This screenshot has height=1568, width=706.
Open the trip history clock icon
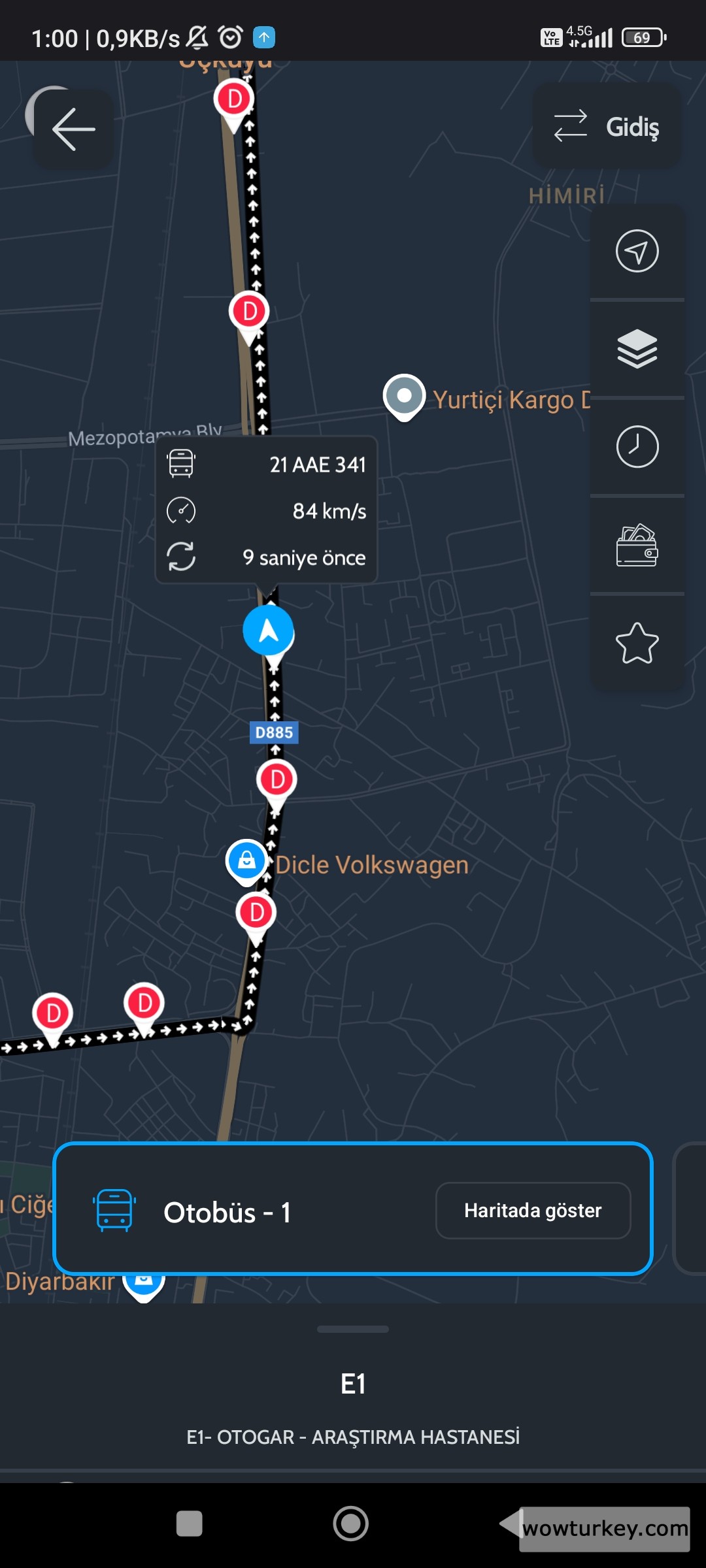(637, 448)
